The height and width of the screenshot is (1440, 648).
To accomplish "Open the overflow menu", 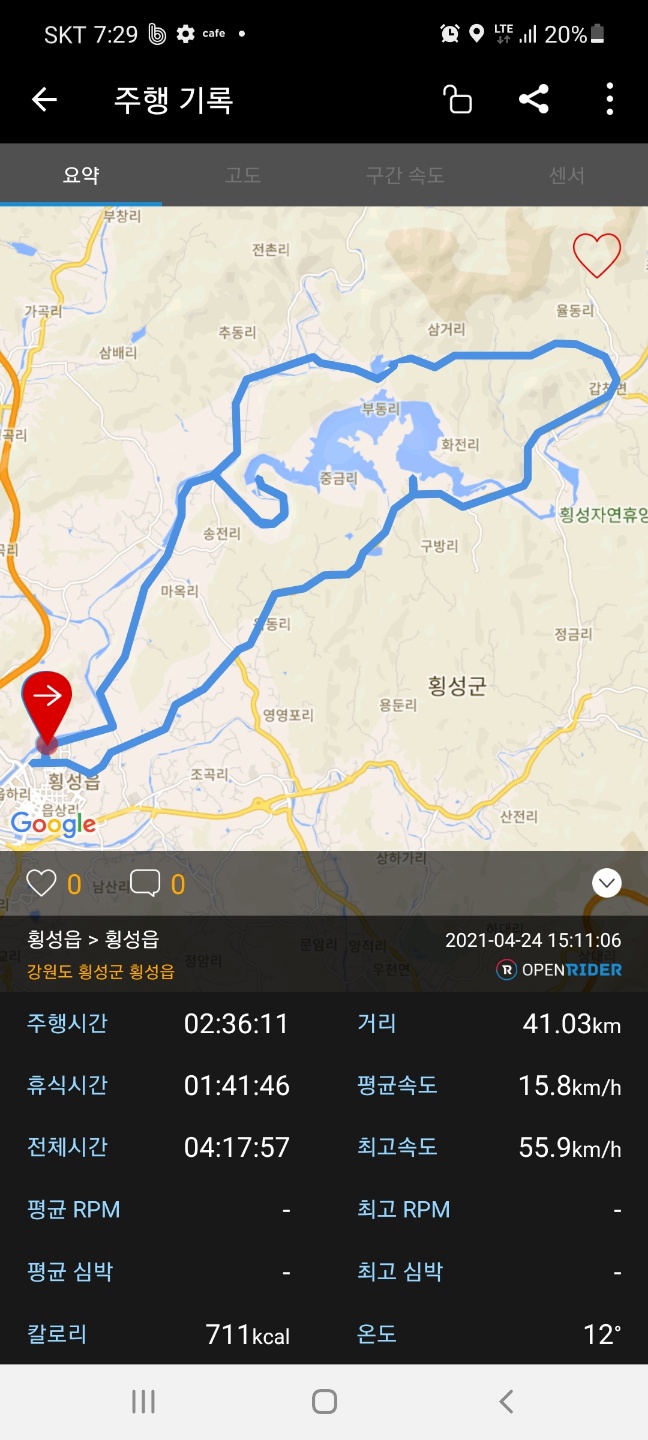I will click(609, 100).
